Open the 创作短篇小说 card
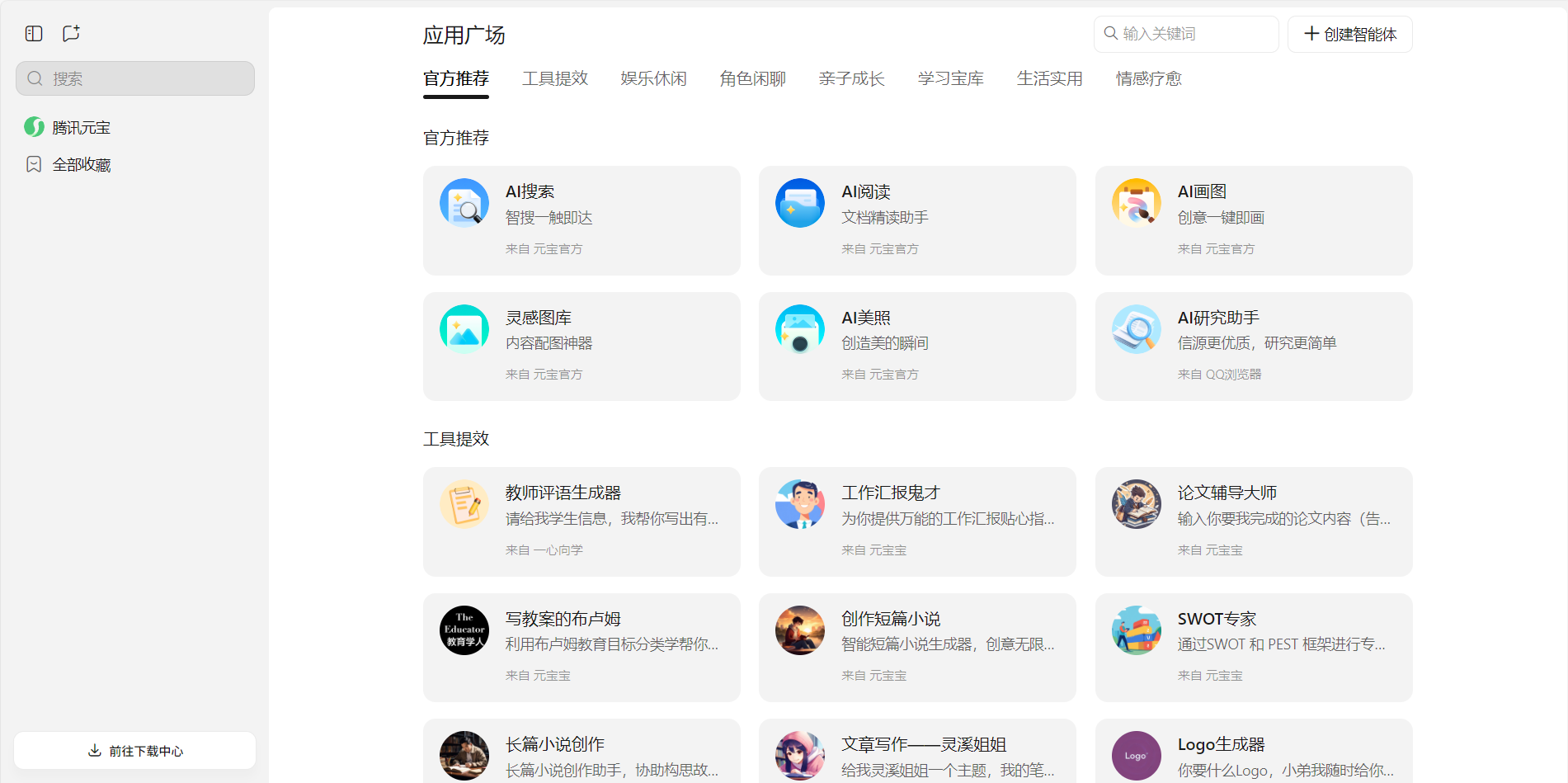1568x783 pixels. (916, 647)
